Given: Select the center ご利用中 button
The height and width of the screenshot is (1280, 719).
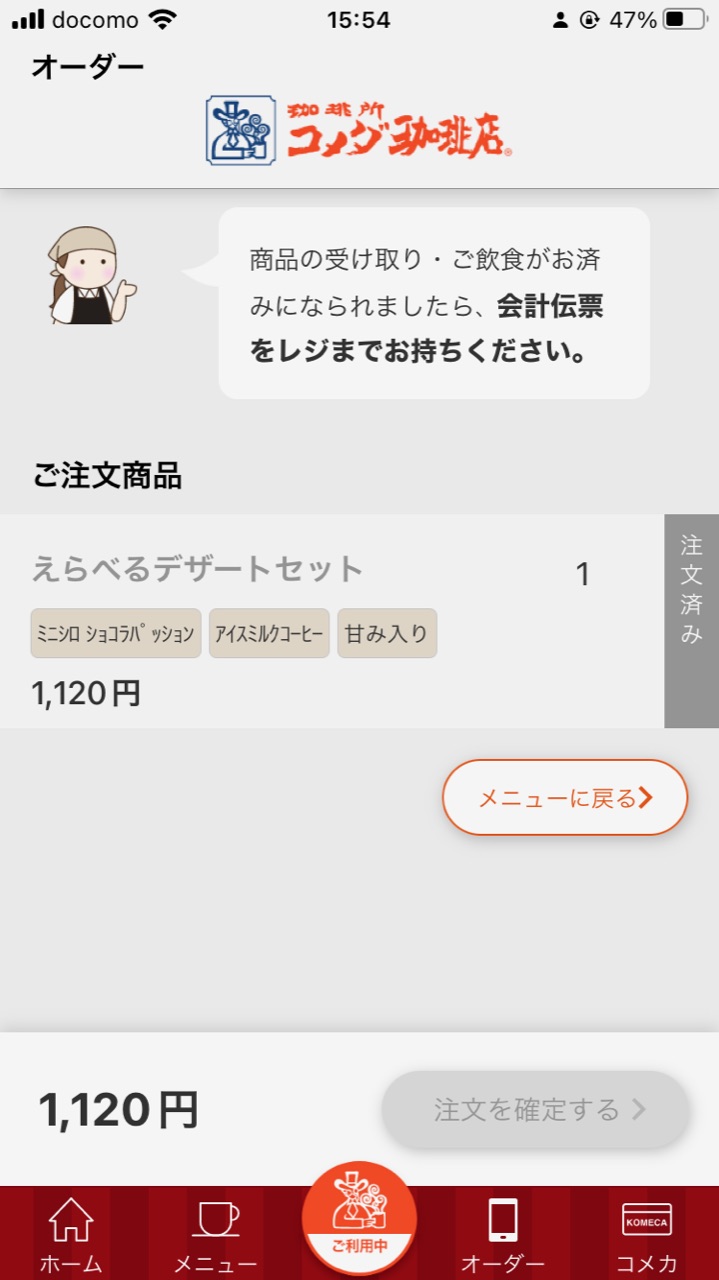Looking at the screenshot, I should 360,1217.
